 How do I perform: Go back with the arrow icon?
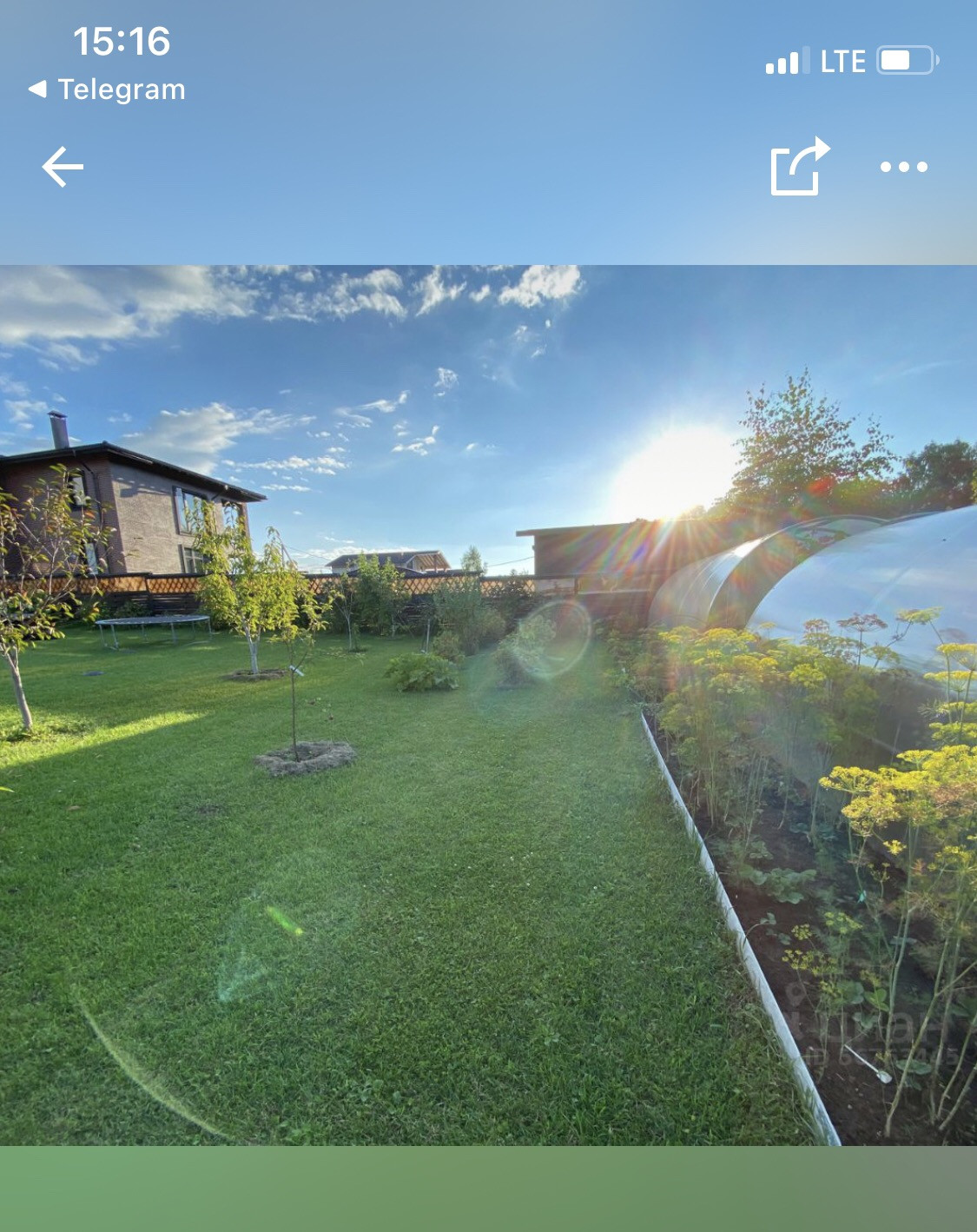click(63, 167)
